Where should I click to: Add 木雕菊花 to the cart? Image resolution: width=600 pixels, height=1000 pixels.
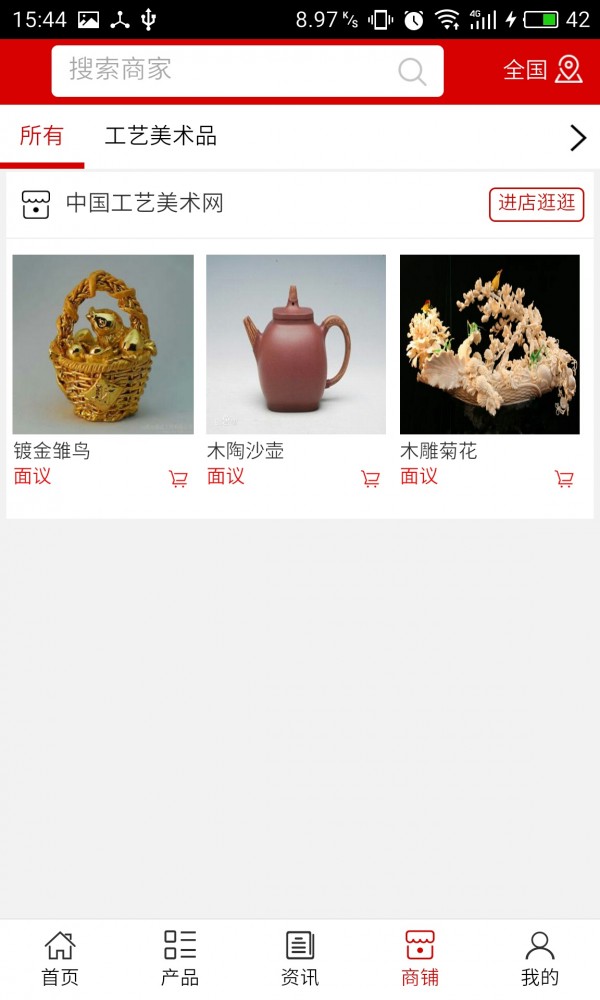point(564,479)
